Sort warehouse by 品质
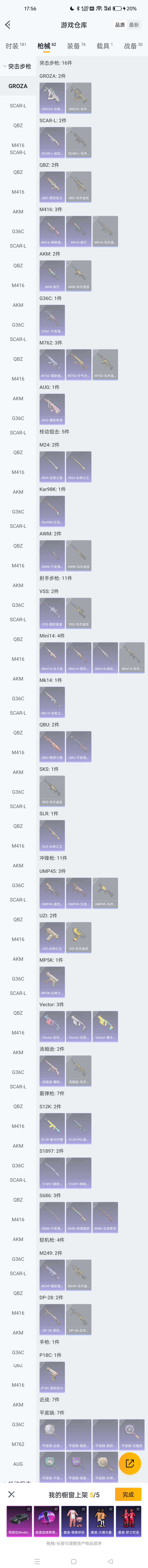Screen dimensions: 148x1568 click(x=120, y=25)
